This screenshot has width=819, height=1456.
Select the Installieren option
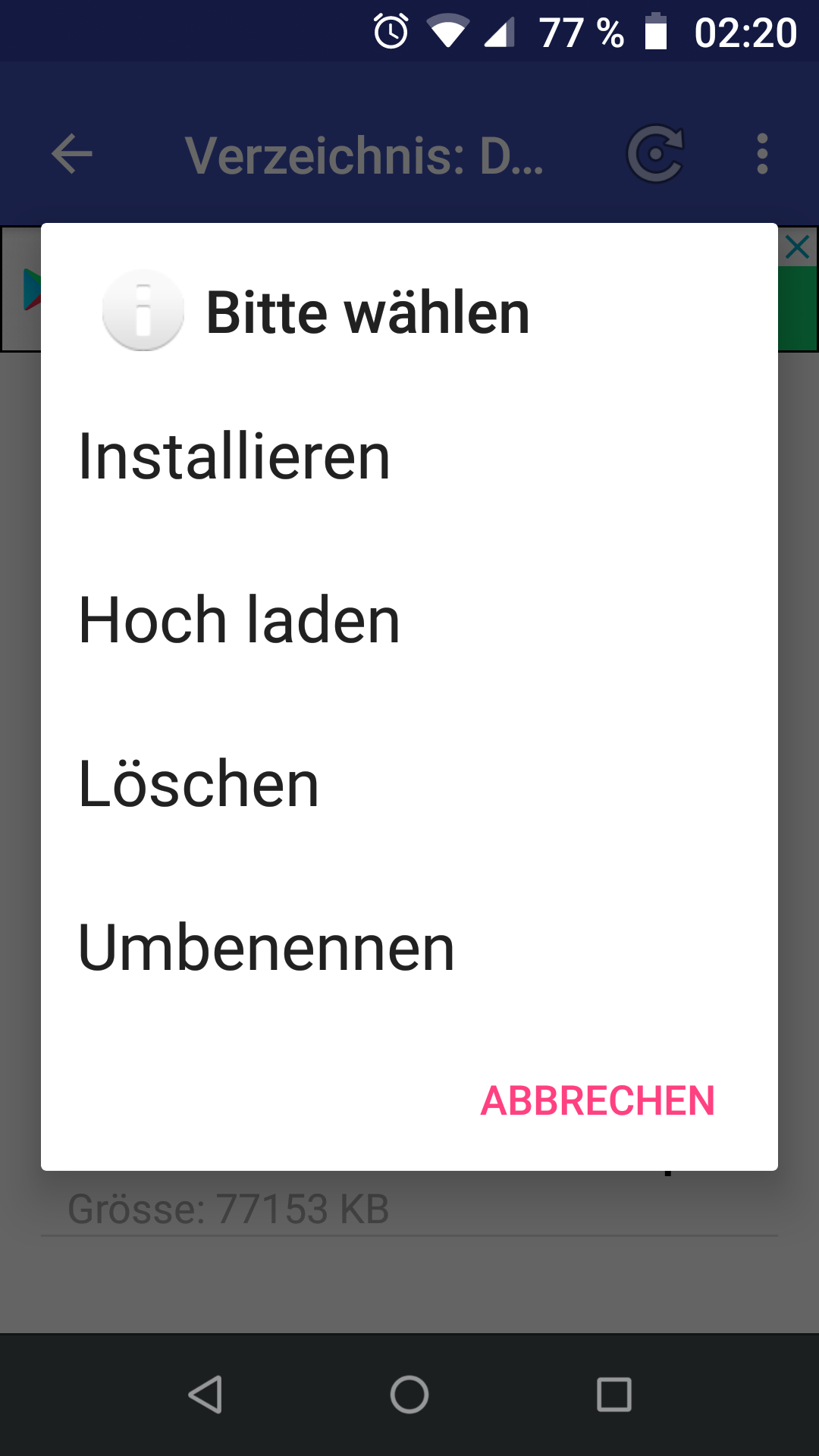point(409,457)
